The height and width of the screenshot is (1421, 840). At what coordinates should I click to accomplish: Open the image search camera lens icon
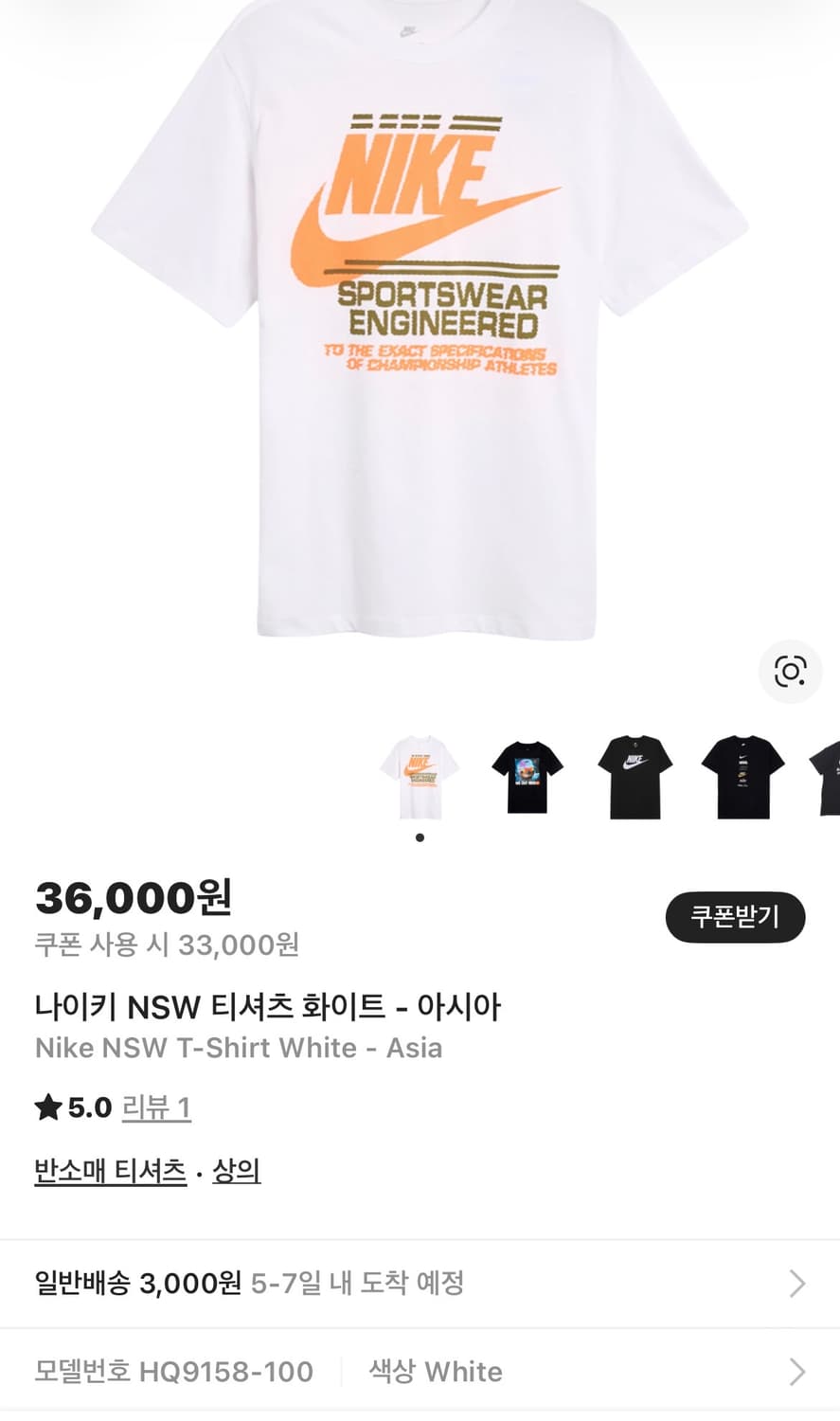pos(791,671)
